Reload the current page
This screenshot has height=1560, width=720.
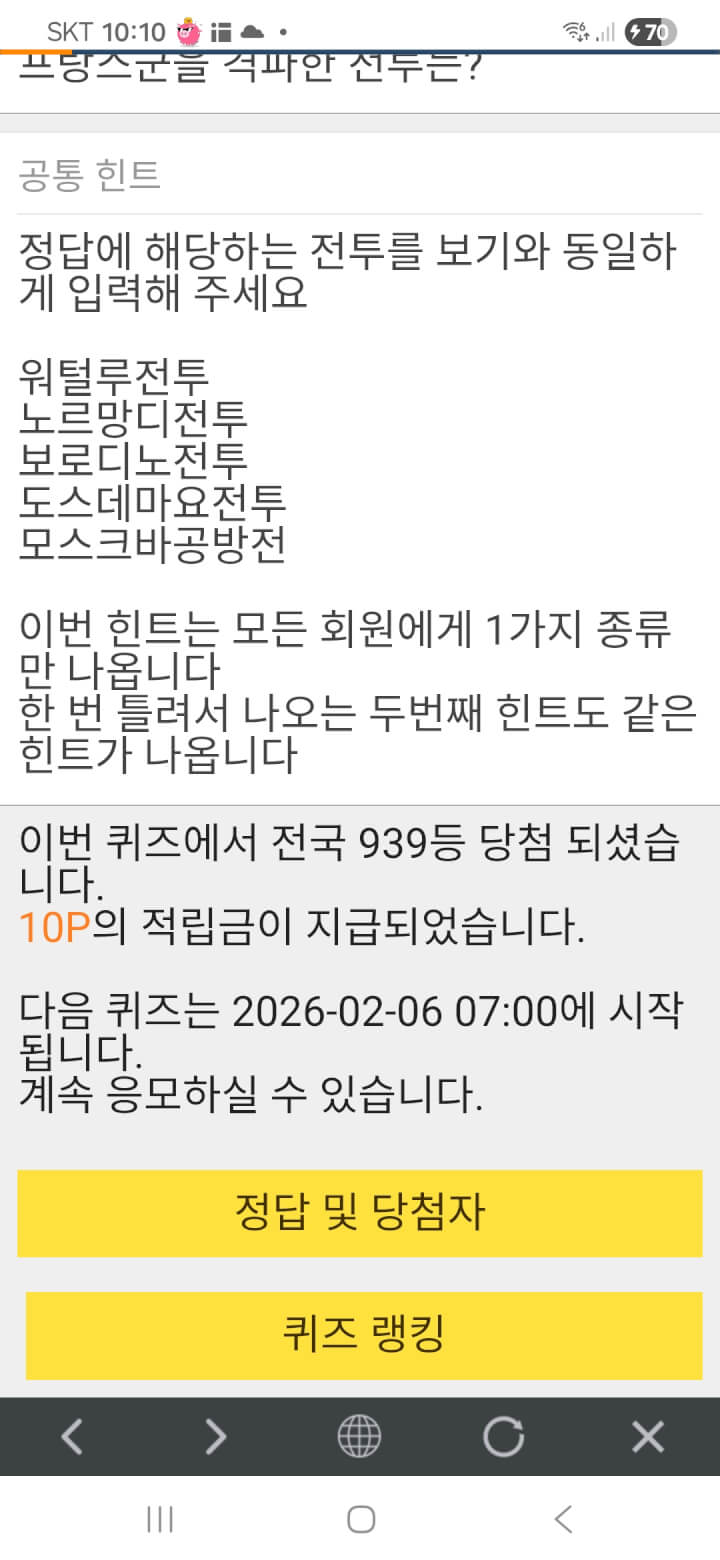pyautogui.click(x=503, y=1437)
